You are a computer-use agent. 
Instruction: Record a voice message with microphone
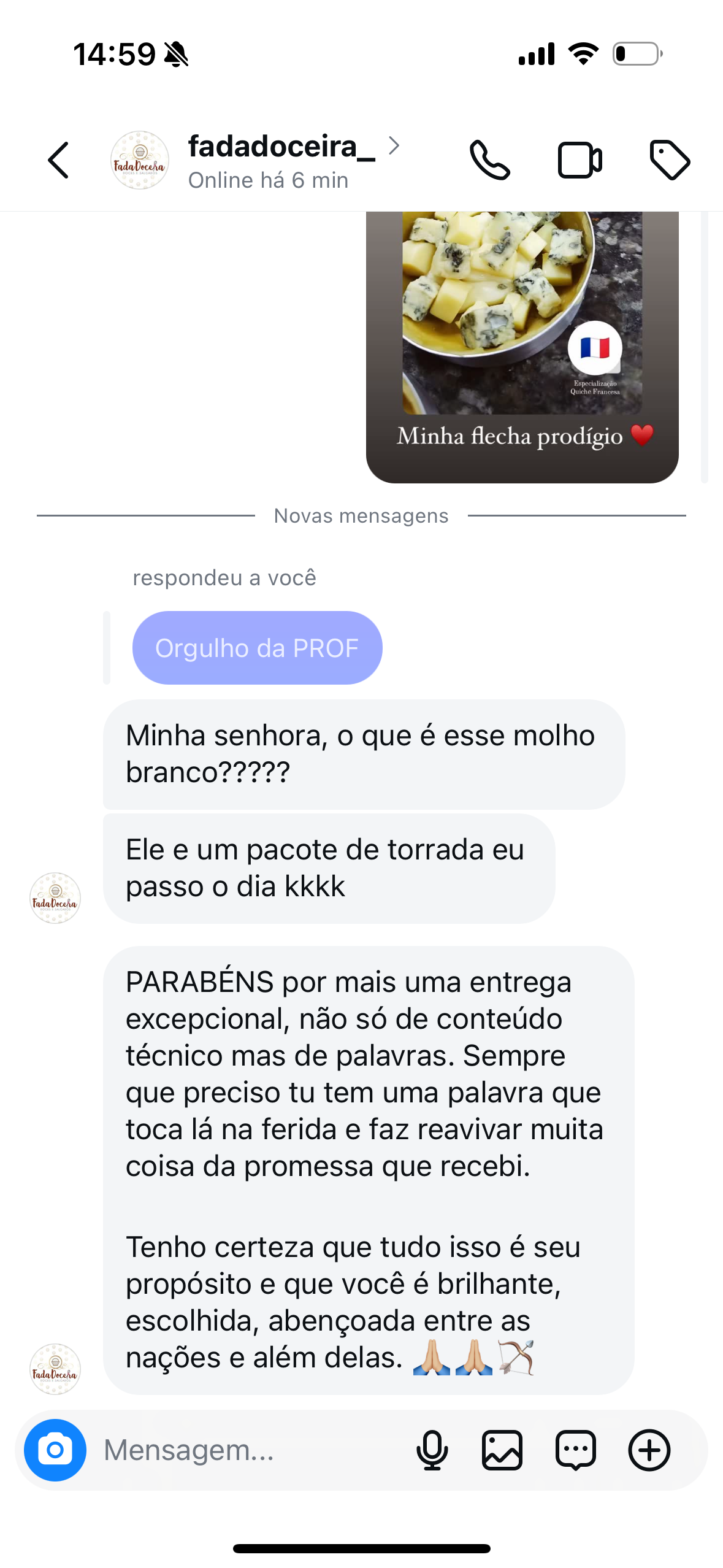point(432,1450)
